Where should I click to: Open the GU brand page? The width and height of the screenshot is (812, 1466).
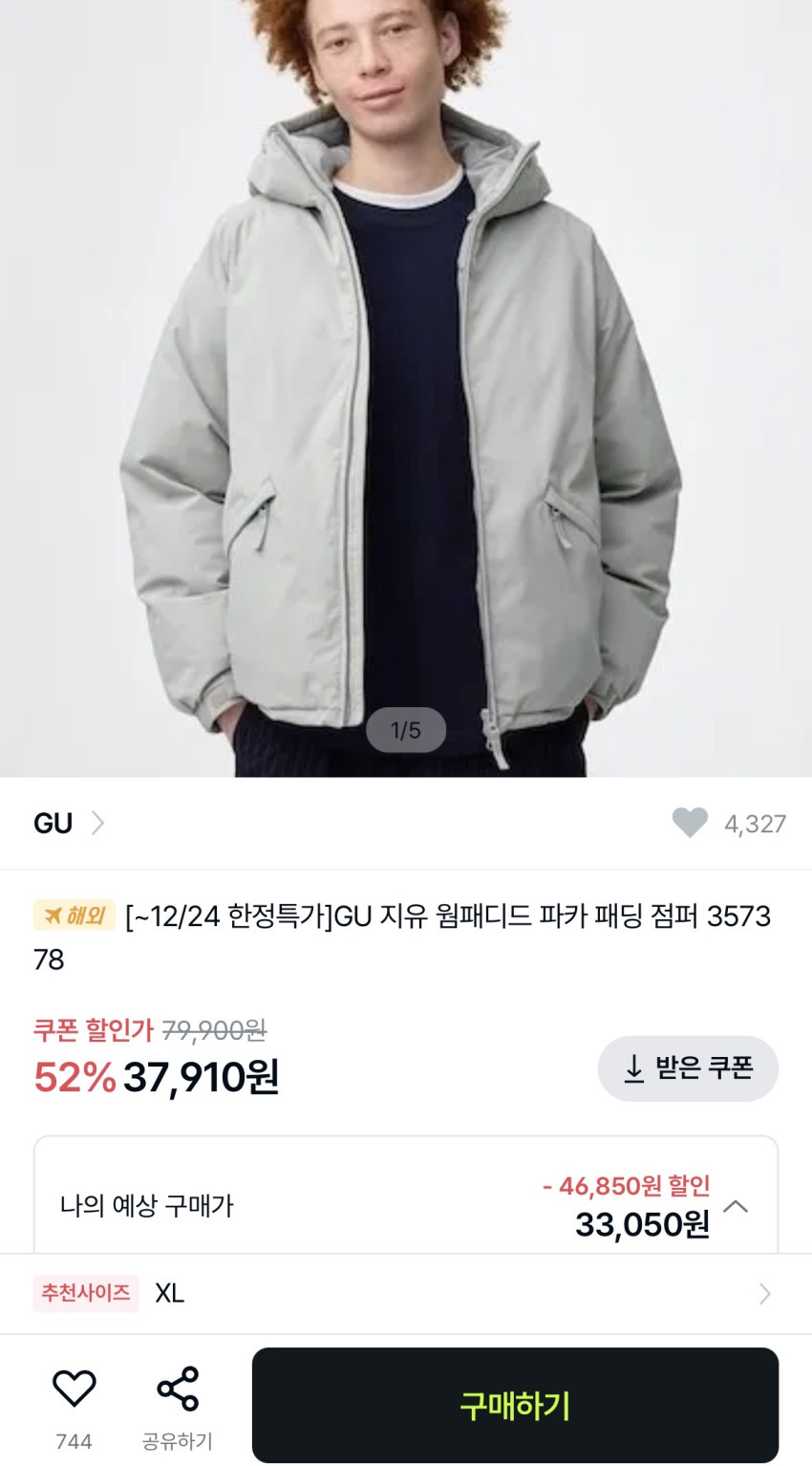coord(68,824)
